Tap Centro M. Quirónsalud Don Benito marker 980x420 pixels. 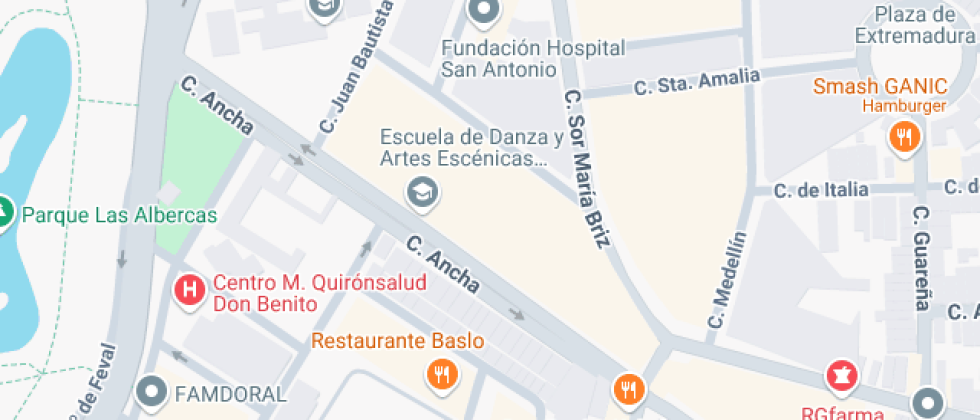(x=188, y=292)
